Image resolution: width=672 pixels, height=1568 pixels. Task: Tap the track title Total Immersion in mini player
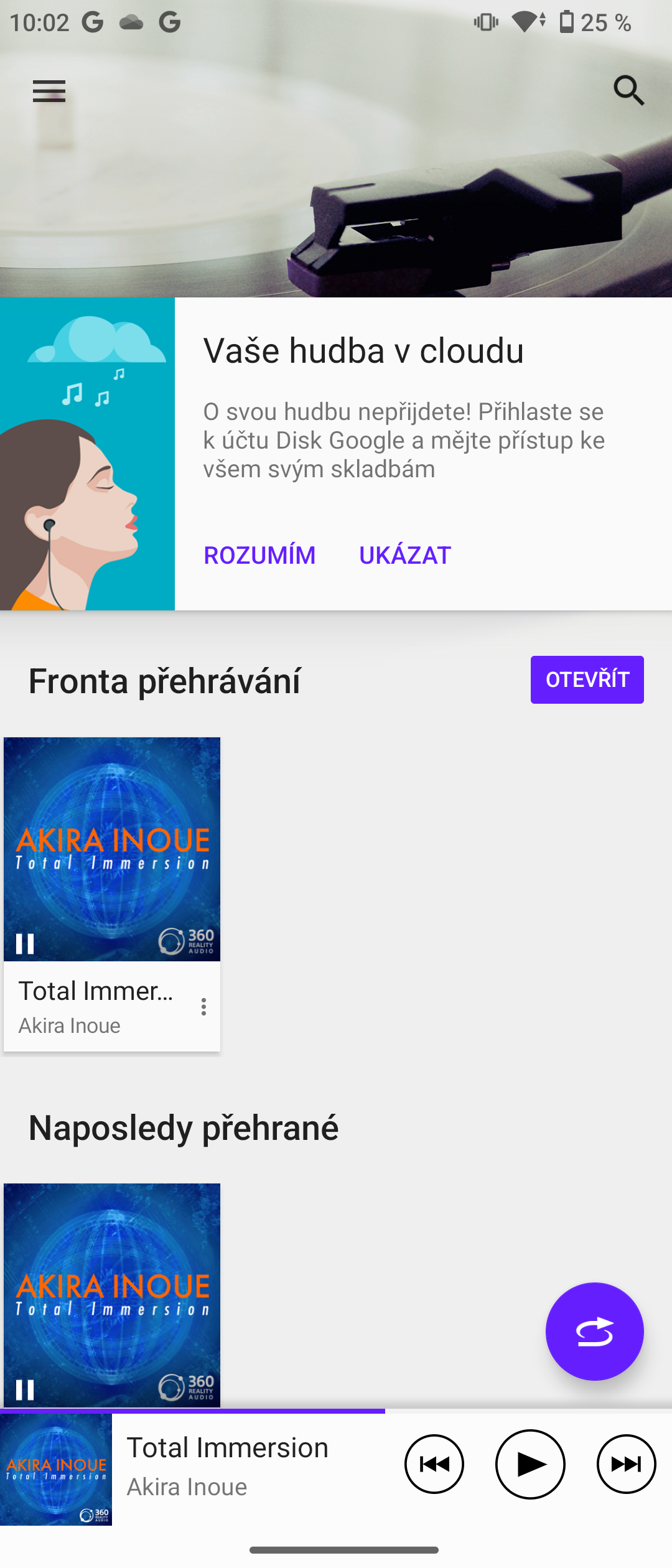(228, 1447)
